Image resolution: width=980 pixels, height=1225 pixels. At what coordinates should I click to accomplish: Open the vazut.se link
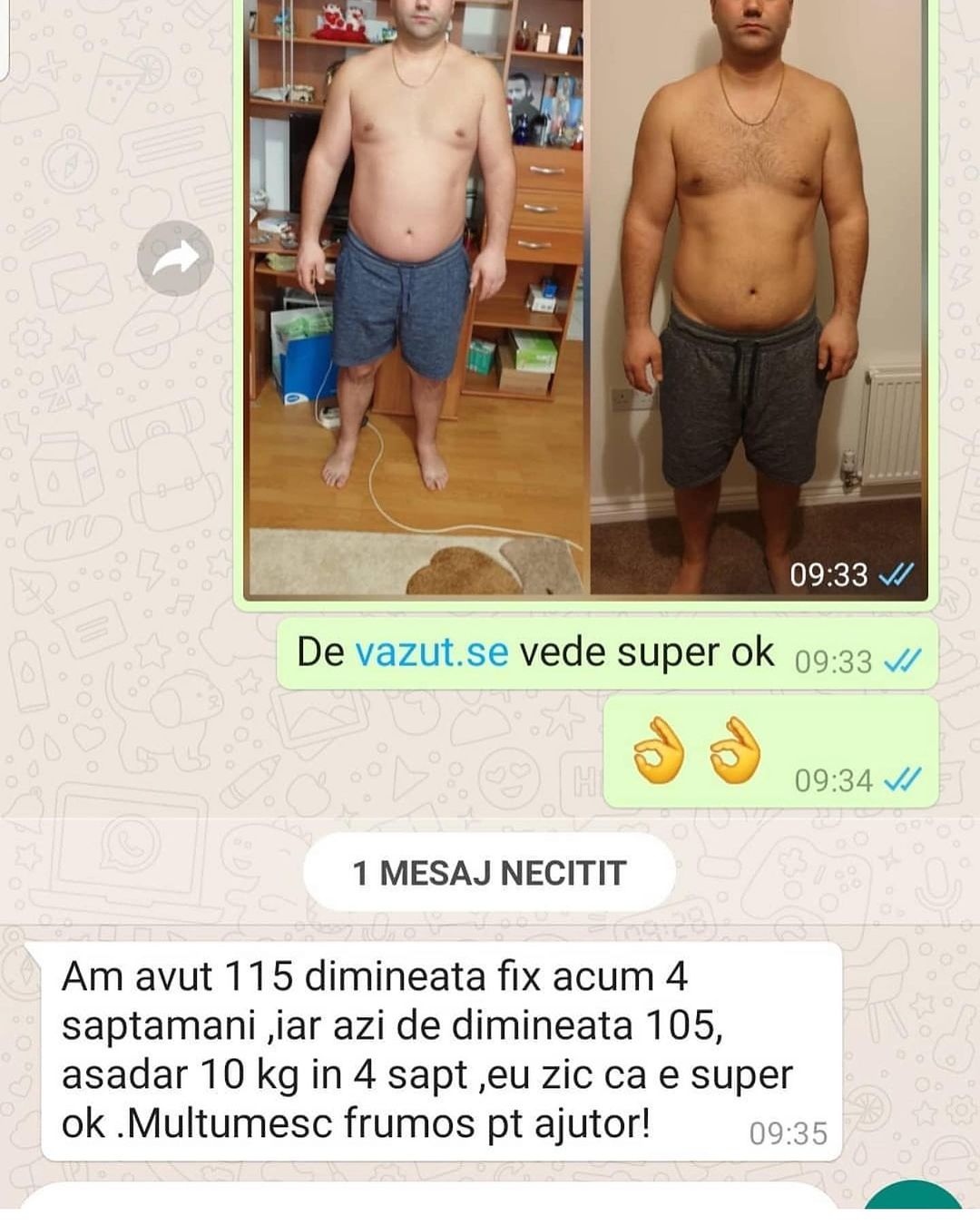pyautogui.click(x=431, y=652)
